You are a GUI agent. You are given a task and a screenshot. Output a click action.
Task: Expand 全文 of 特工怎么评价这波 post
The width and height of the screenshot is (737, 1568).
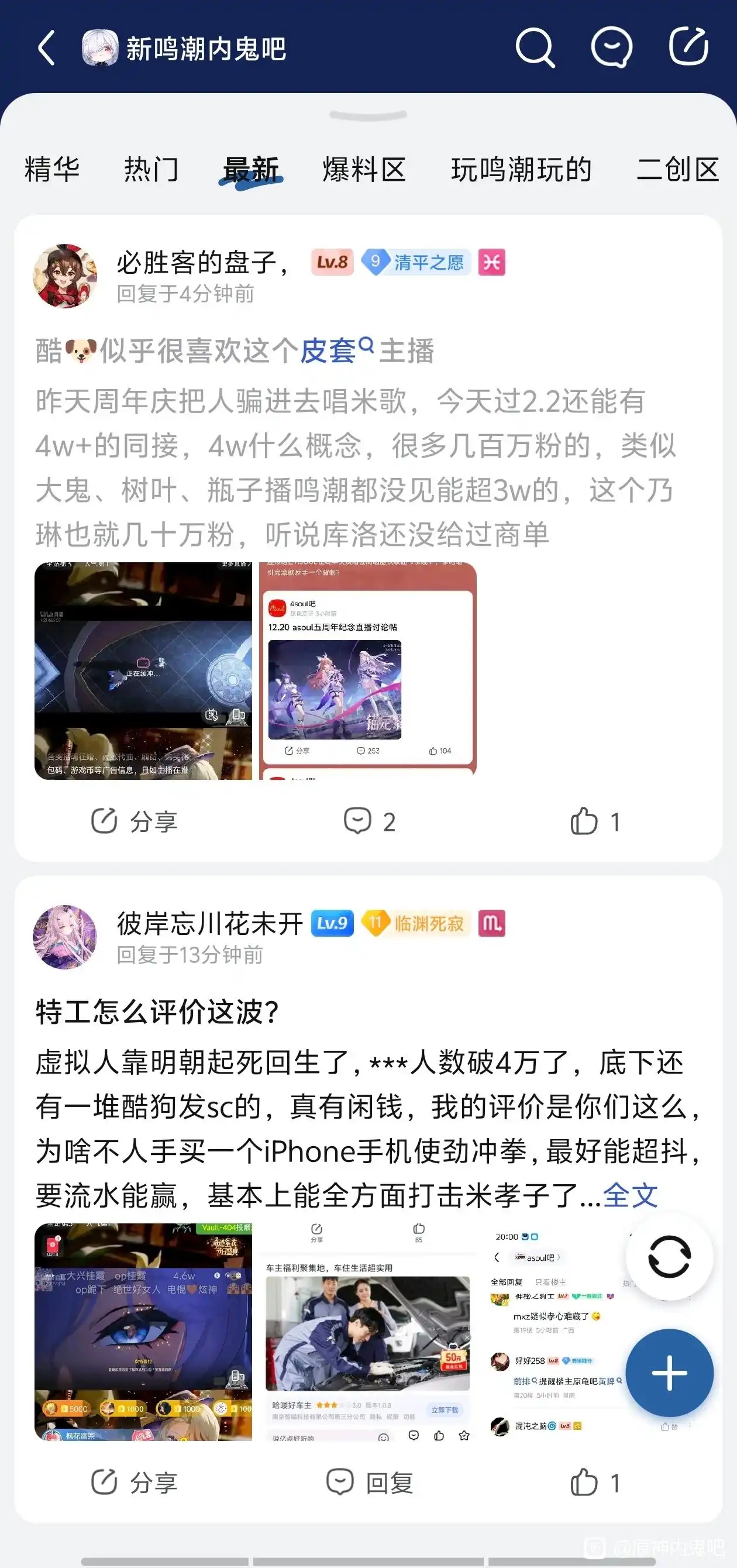630,1195
